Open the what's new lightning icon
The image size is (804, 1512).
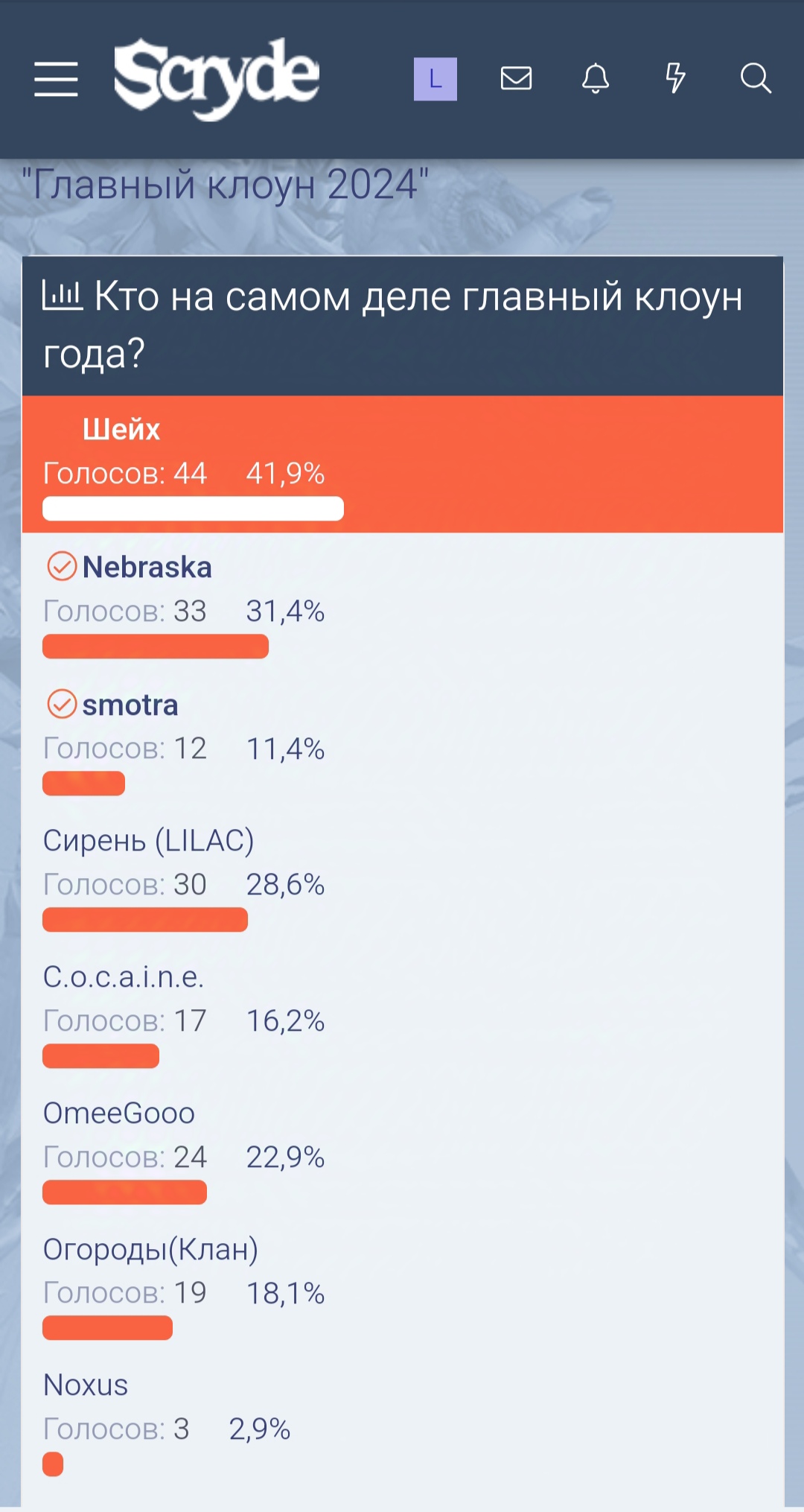(x=675, y=78)
